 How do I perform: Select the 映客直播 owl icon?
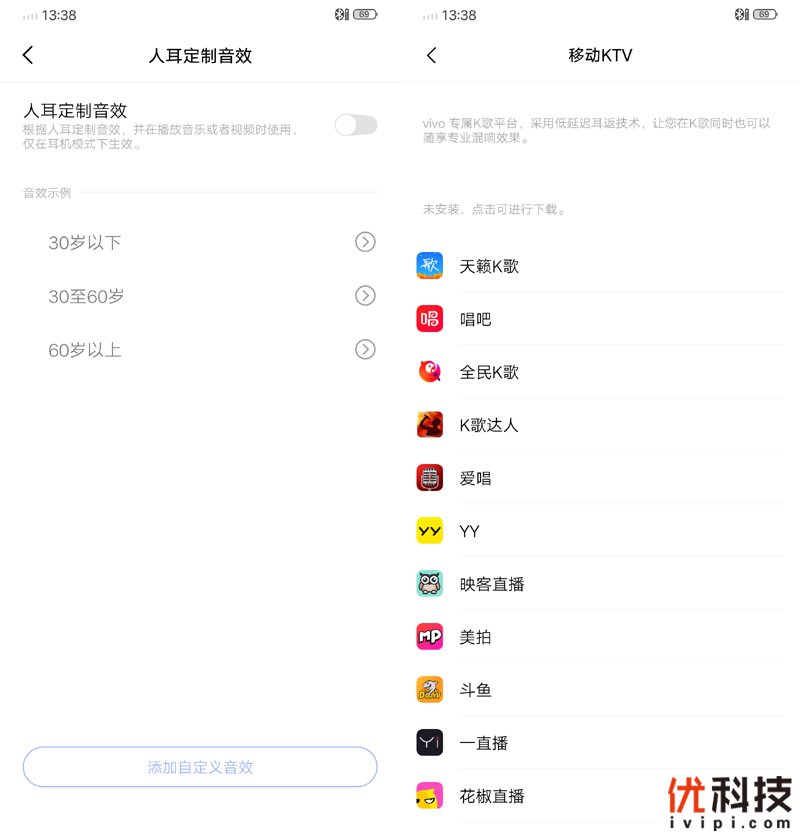(x=429, y=584)
